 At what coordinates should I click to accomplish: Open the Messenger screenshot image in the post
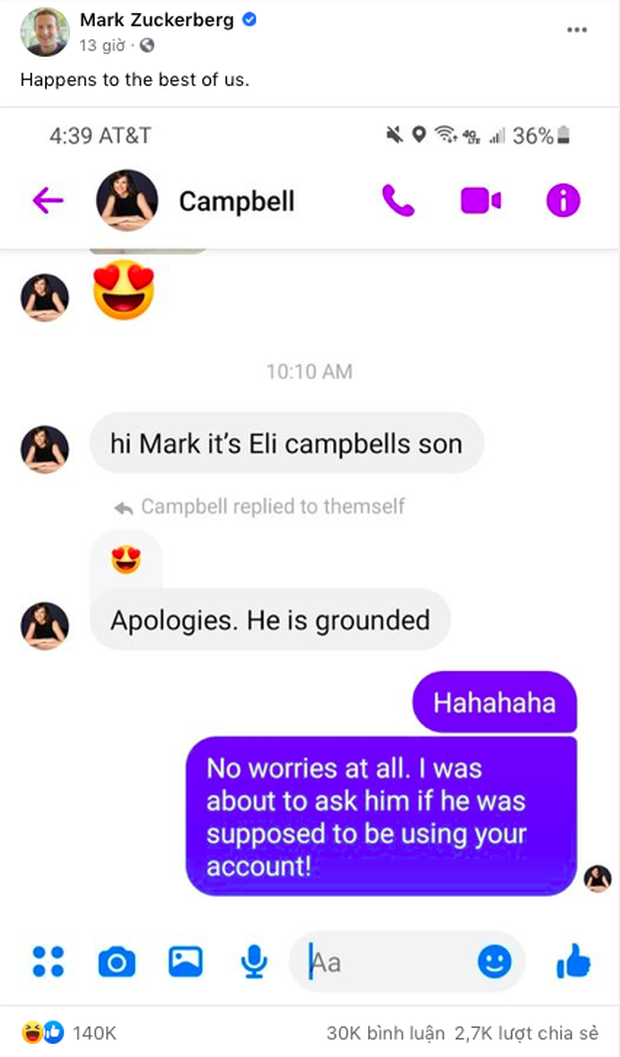pyautogui.click(x=310, y=560)
